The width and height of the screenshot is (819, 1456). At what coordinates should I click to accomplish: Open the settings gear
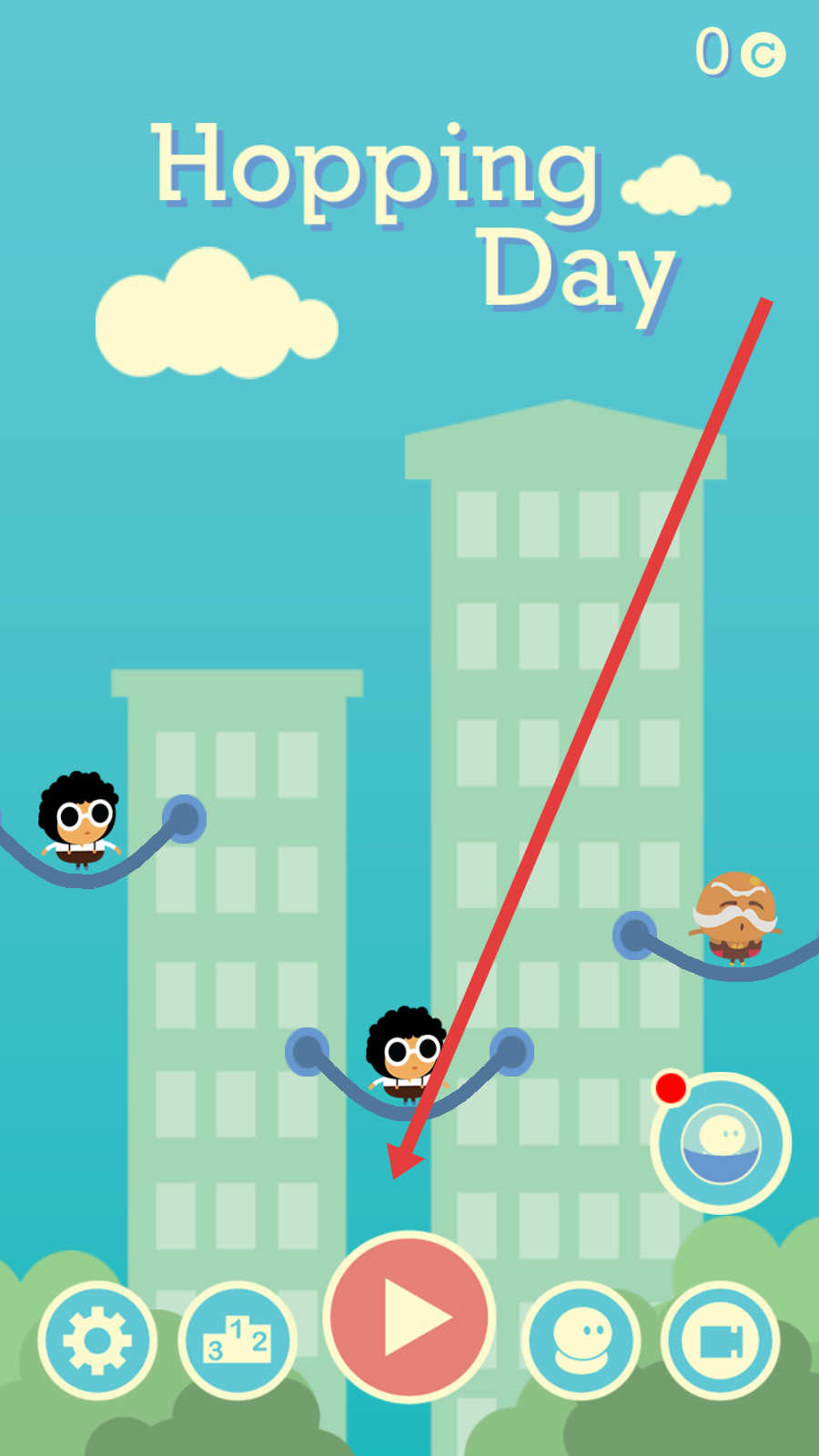(x=97, y=1340)
